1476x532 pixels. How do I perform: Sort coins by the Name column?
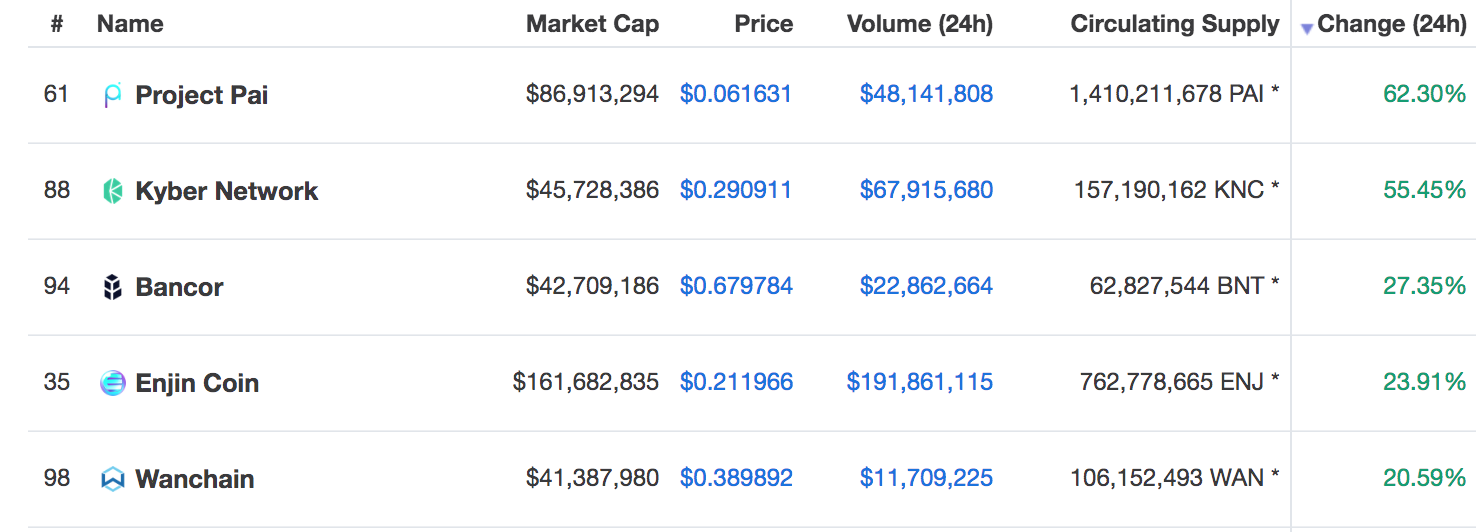[x=130, y=25]
